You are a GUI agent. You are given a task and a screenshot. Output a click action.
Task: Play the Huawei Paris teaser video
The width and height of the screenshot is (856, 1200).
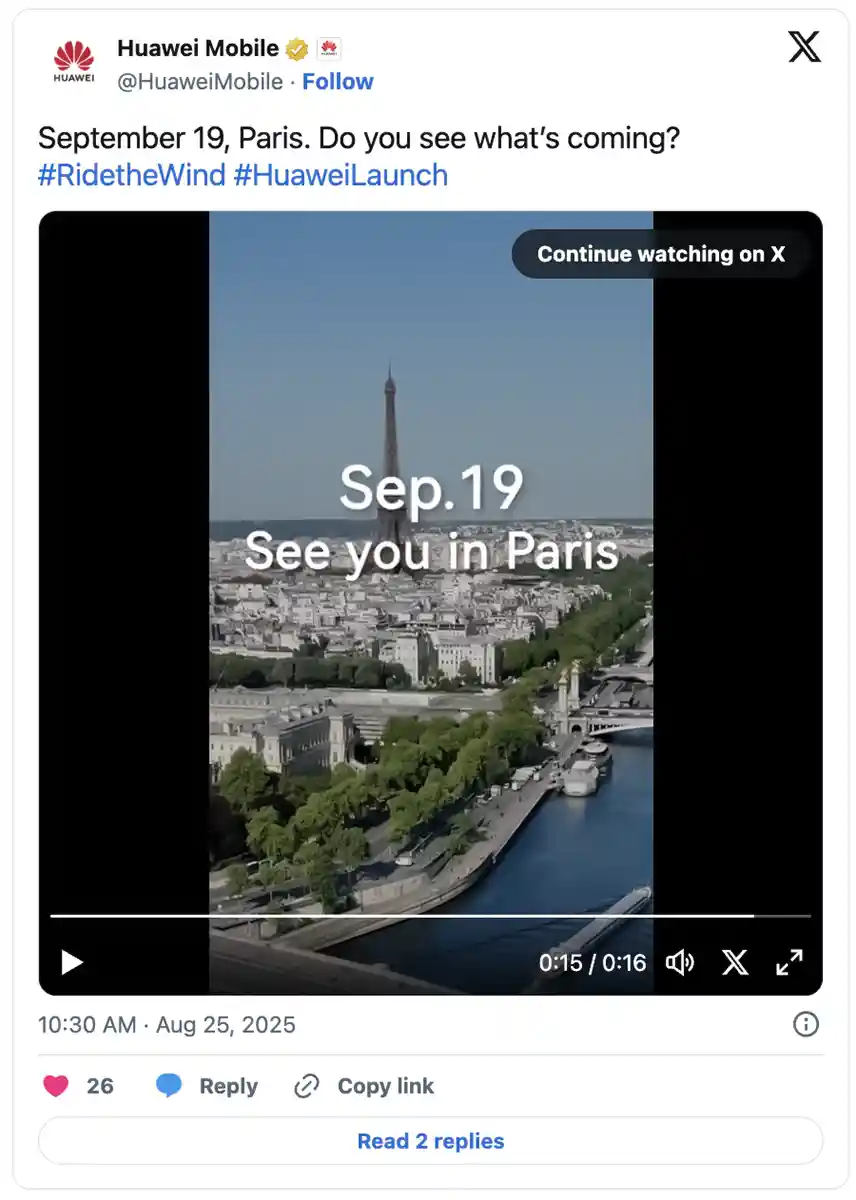pyautogui.click(x=72, y=962)
